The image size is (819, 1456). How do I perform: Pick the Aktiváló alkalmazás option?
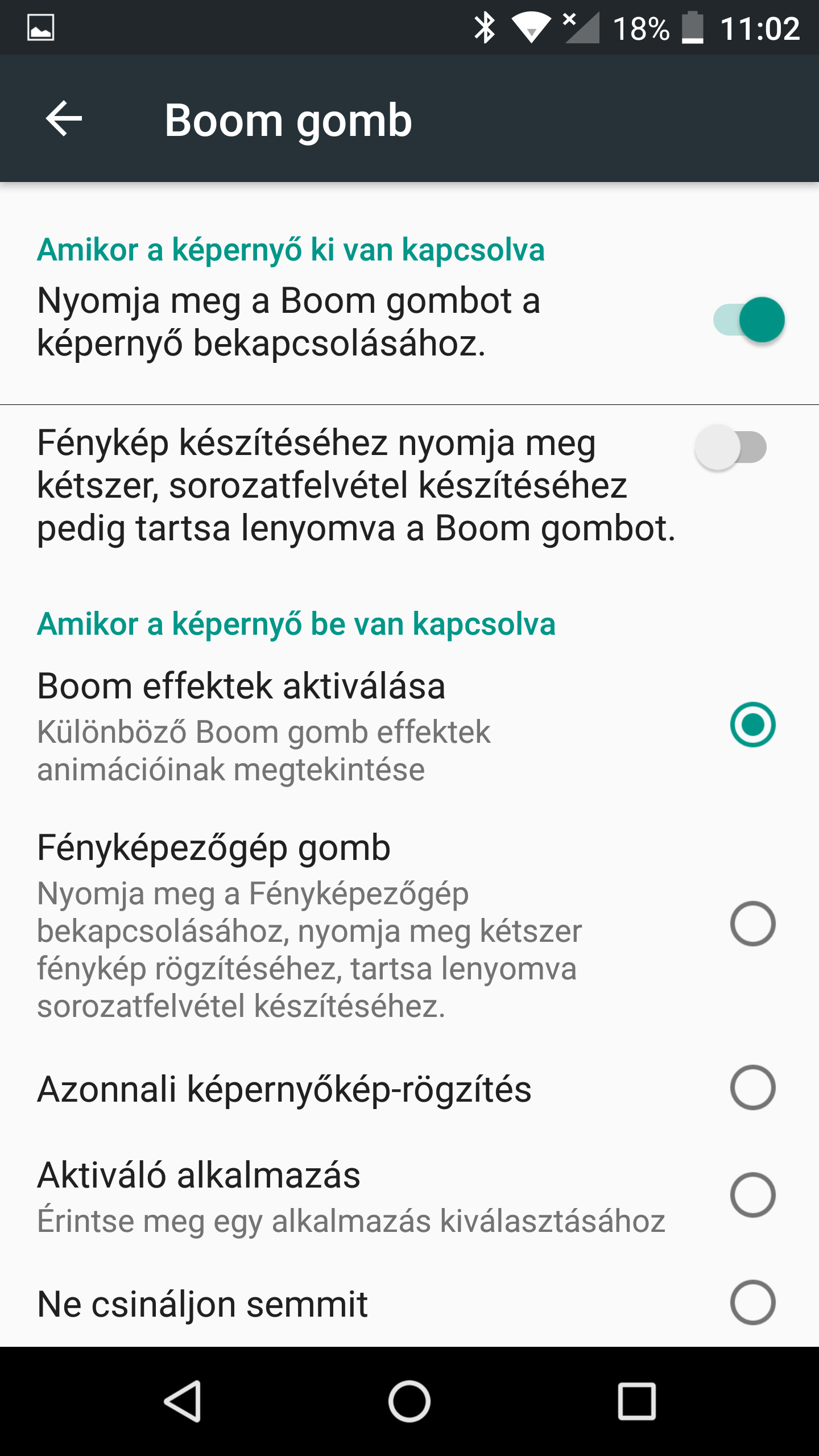click(409, 1196)
